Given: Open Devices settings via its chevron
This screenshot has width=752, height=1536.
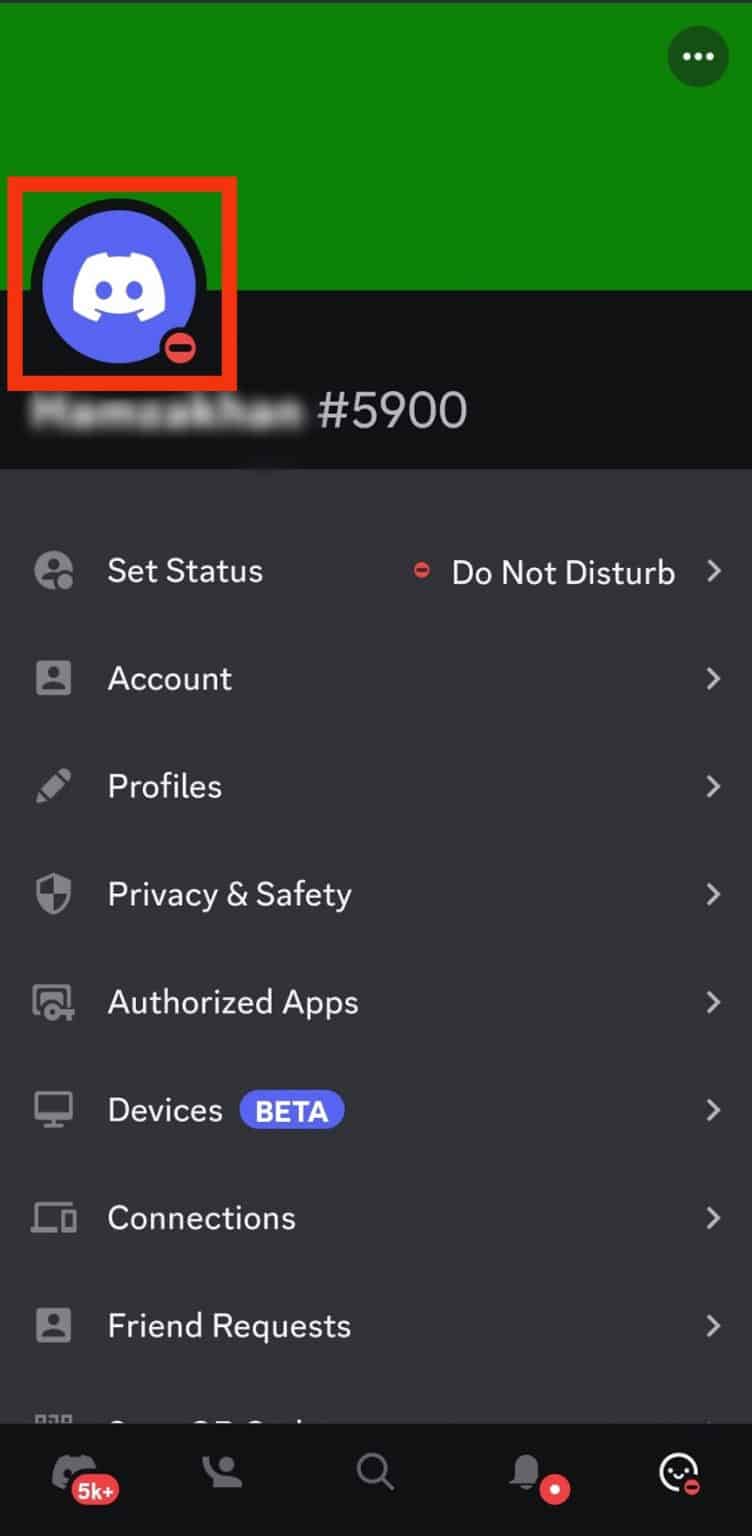Looking at the screenshot, I should (712, 1110).
